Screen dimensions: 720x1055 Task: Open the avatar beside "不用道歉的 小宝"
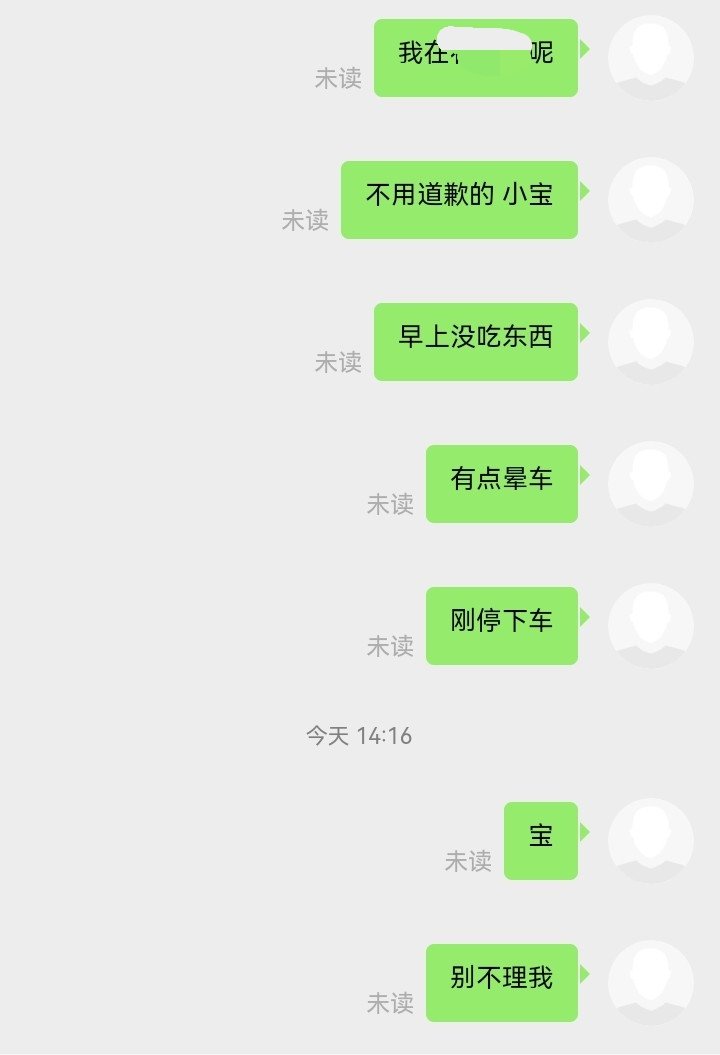(651, 200)
